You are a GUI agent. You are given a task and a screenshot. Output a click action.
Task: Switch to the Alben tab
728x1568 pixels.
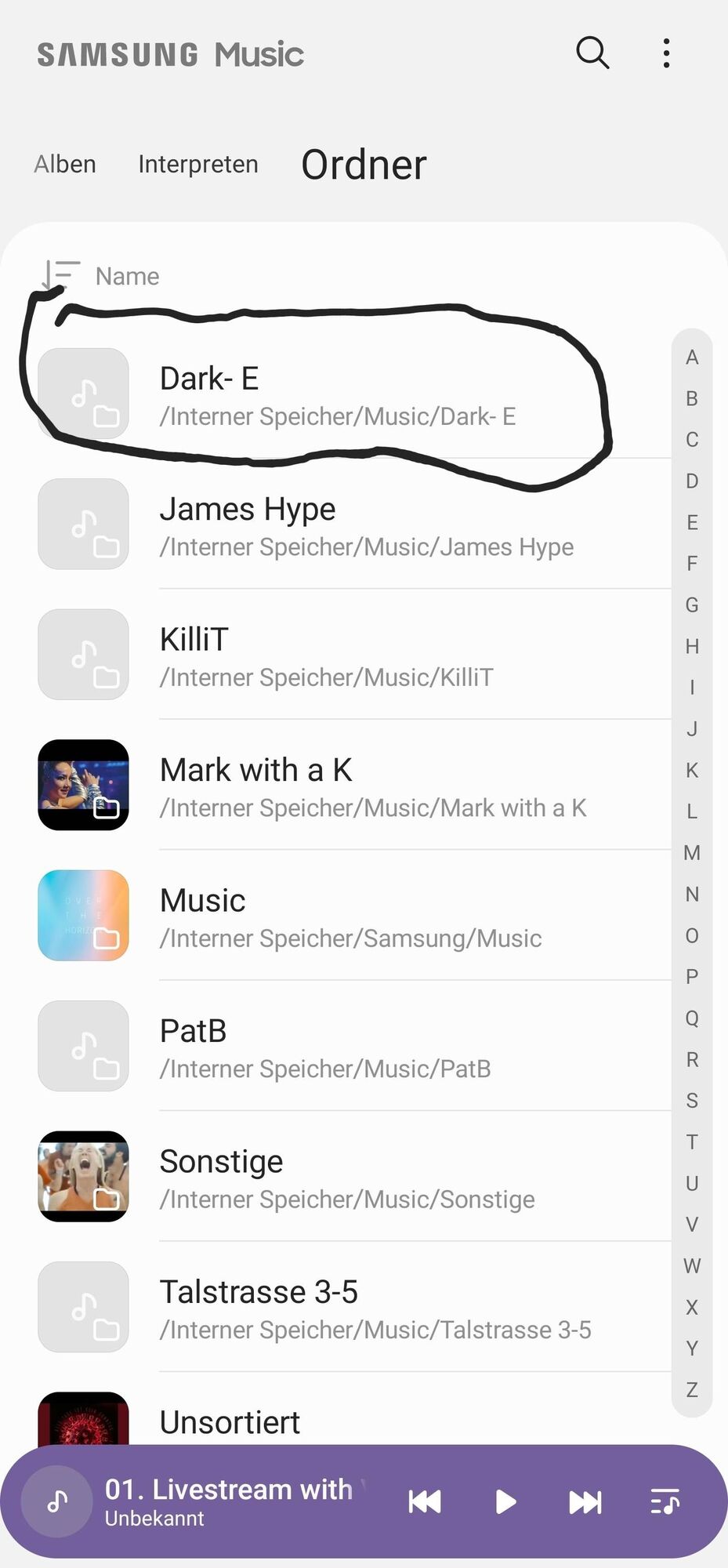click(65, 164)
